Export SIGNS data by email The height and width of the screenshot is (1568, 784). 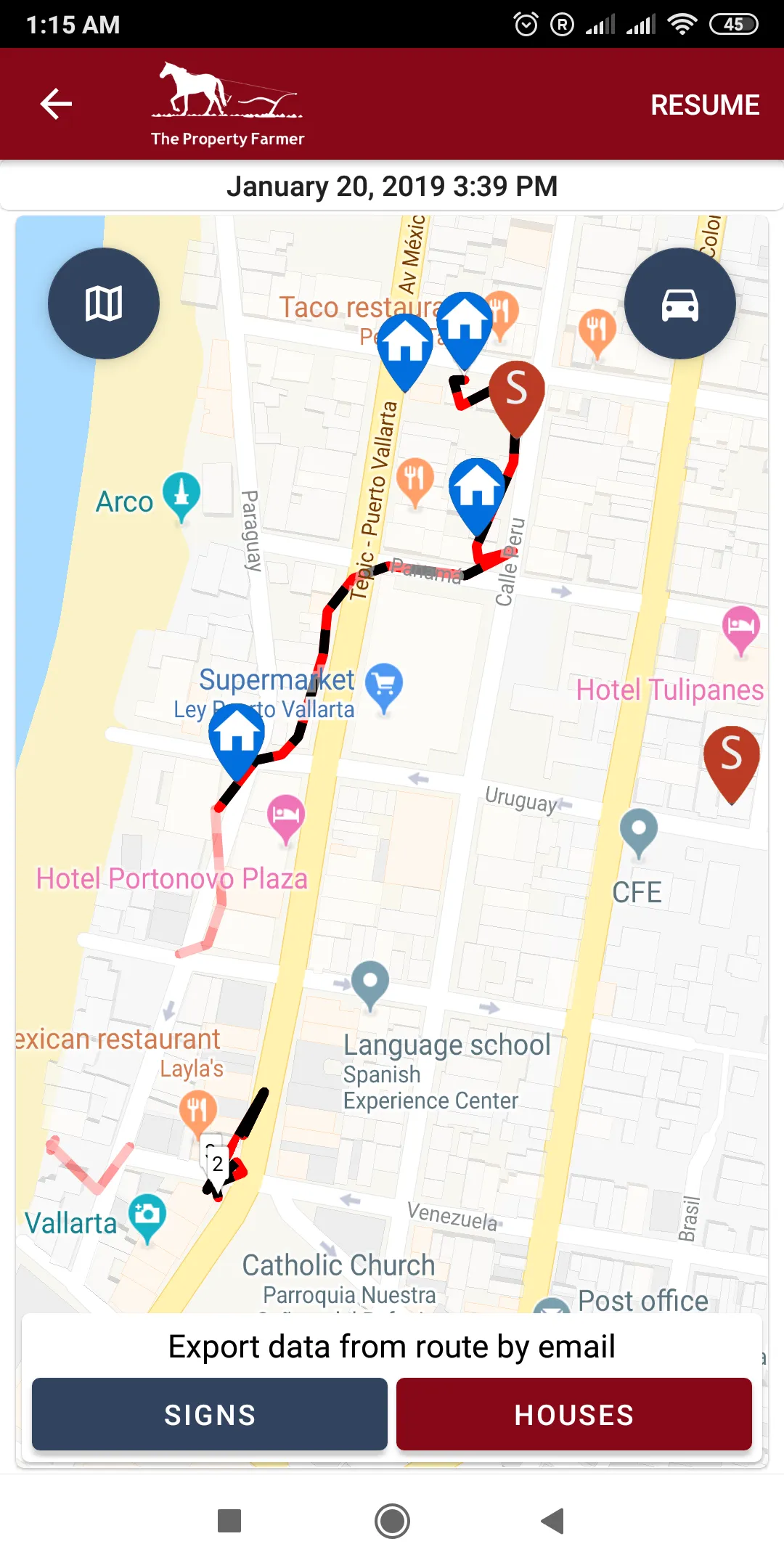pyautogui.click(x=210, y=1415)
